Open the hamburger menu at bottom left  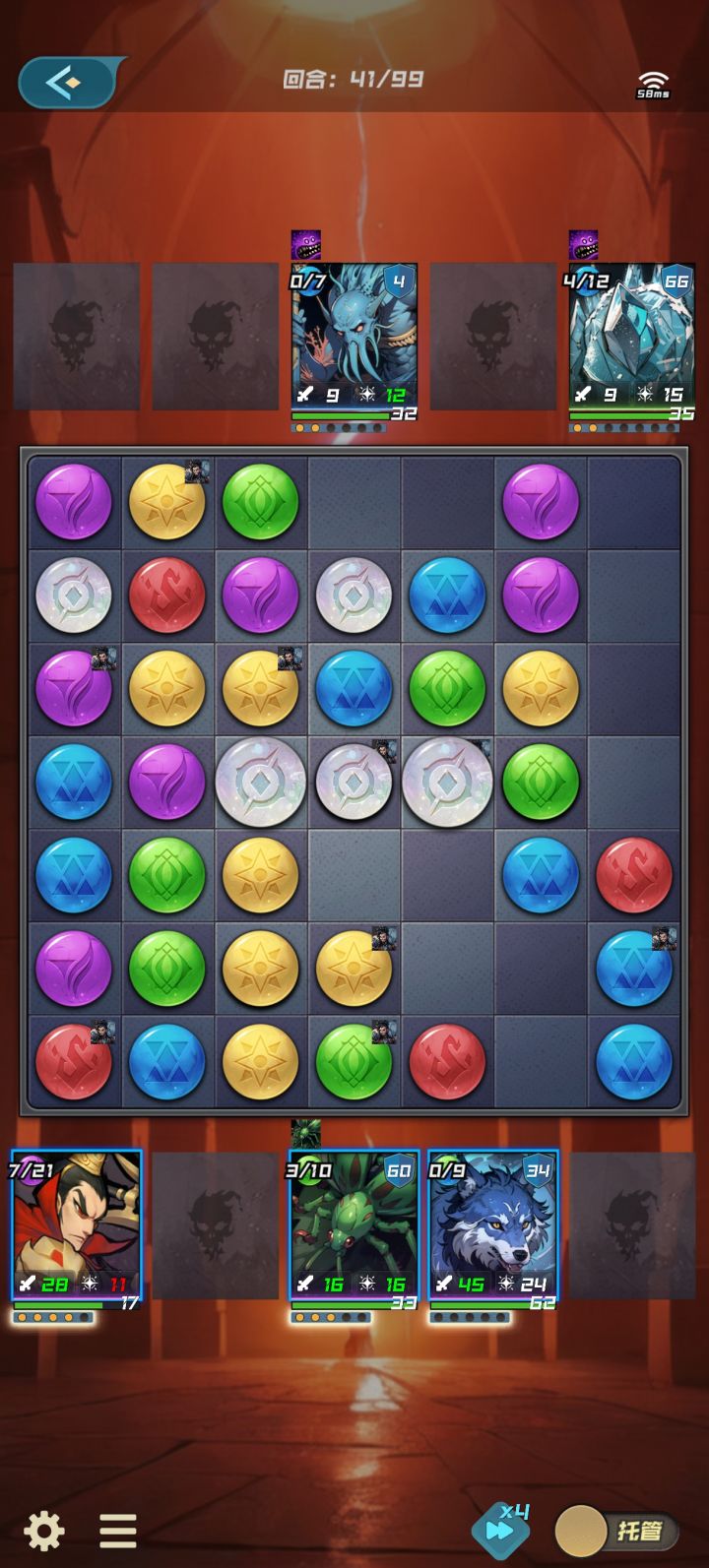116,1532
